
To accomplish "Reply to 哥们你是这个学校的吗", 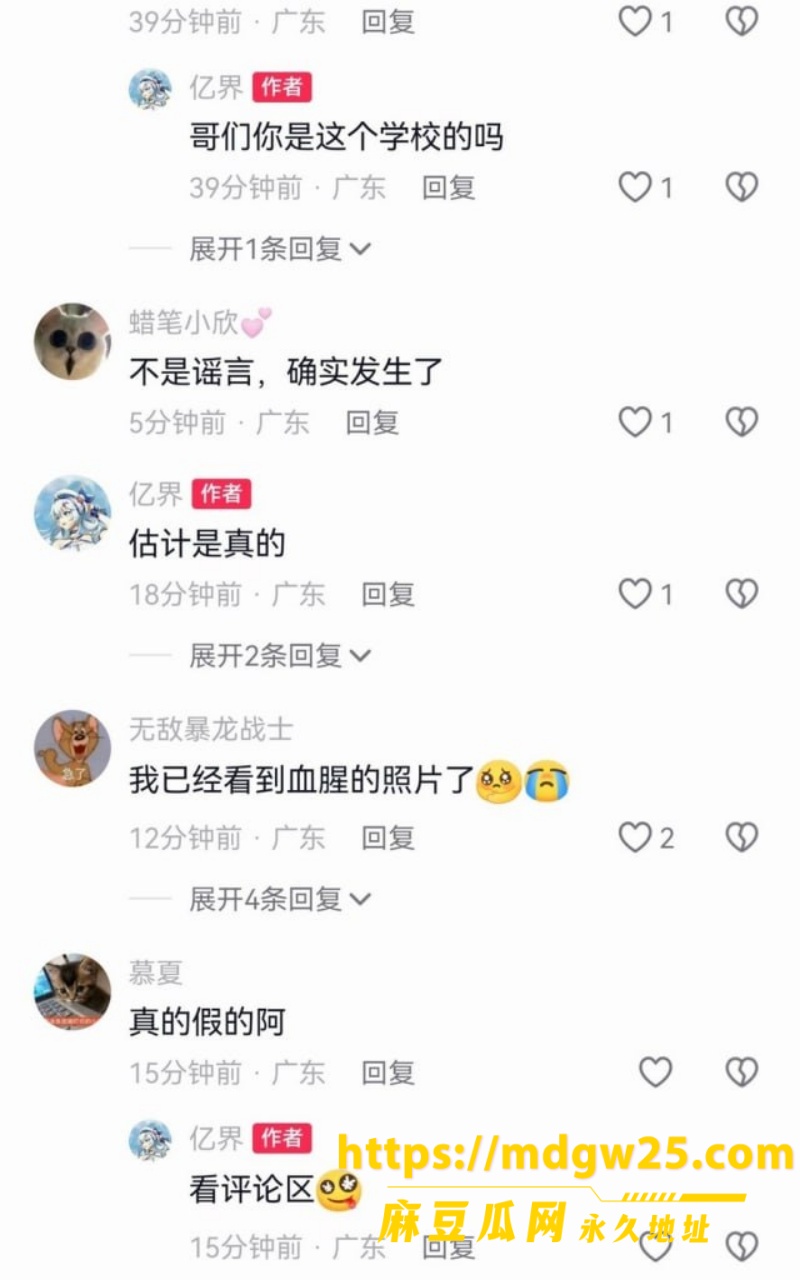I will coord(448,187).
